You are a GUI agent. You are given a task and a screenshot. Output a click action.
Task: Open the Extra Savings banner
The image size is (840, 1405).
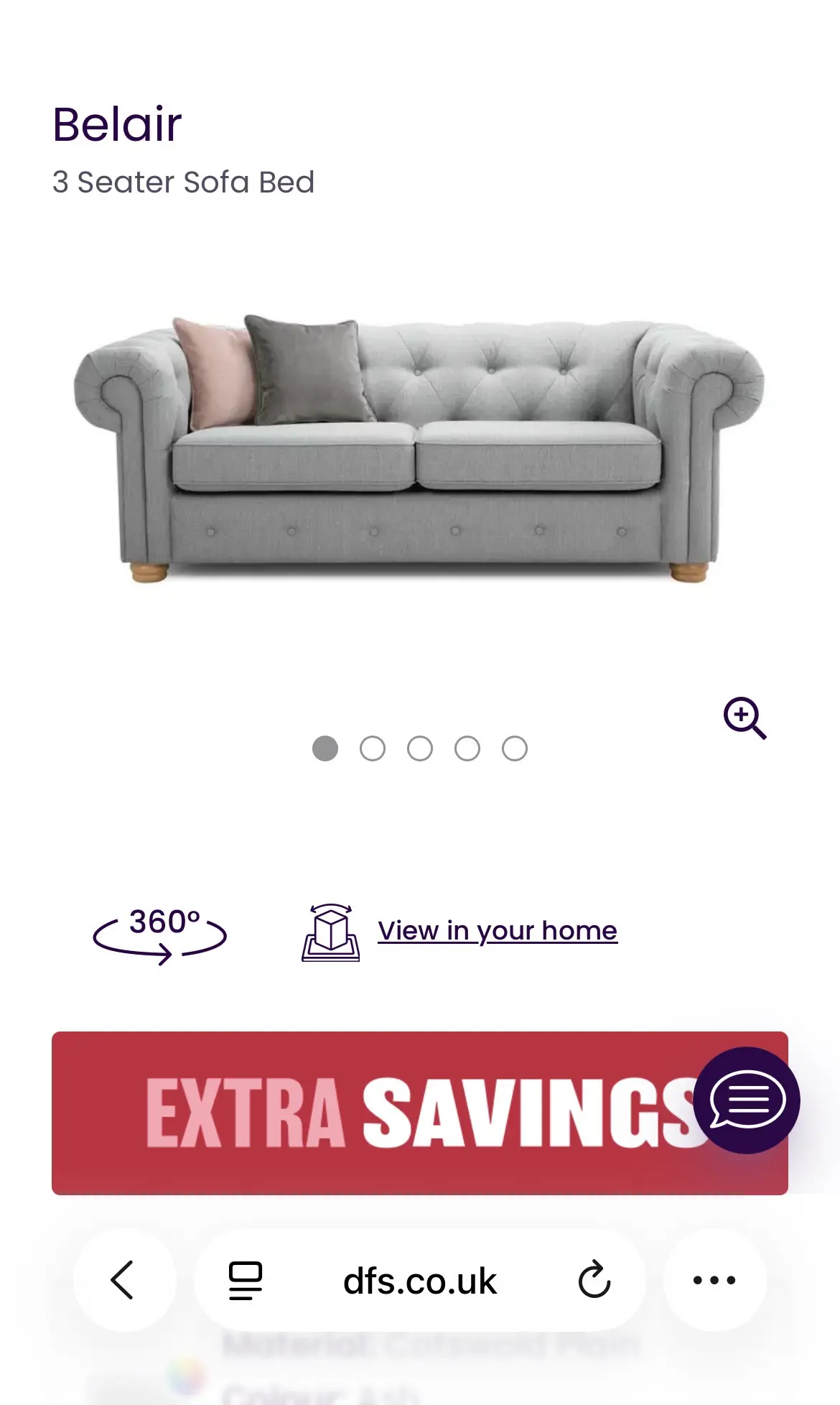[373, 1113]
